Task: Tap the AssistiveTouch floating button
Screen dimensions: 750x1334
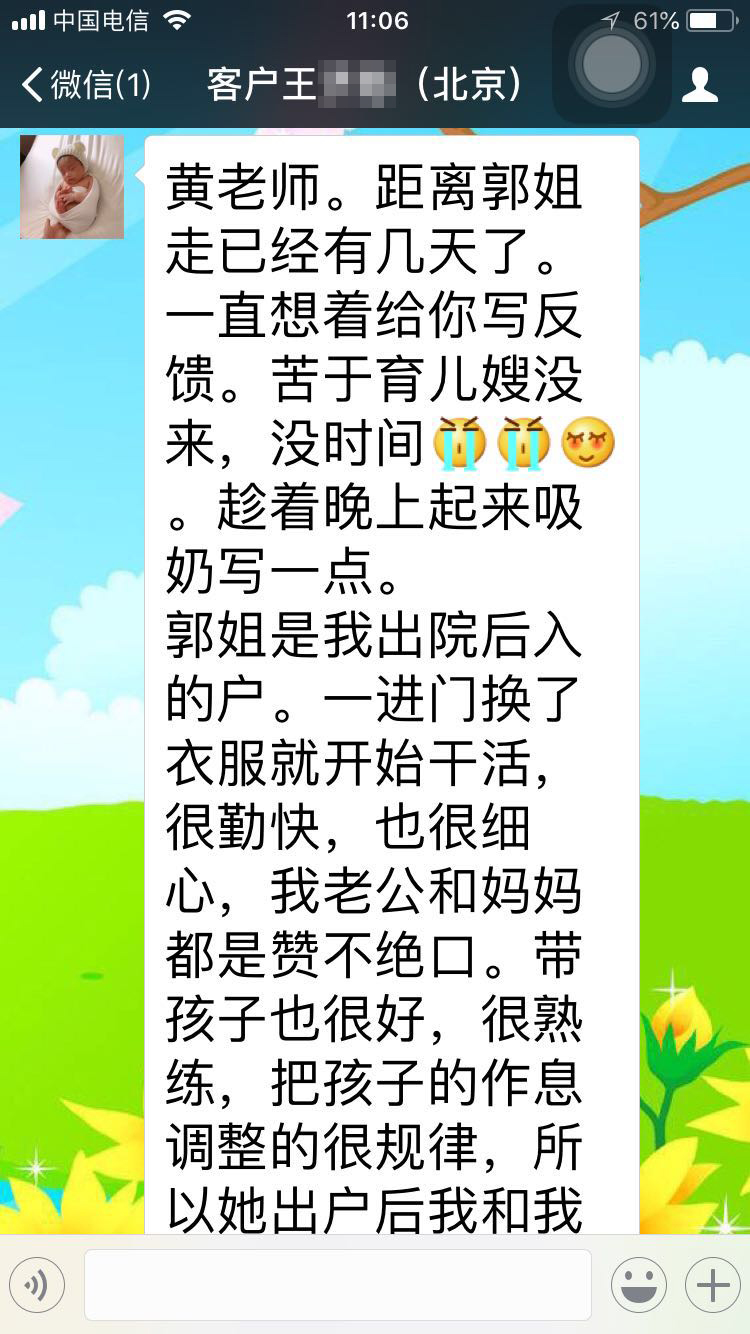Action: (611, 64)
